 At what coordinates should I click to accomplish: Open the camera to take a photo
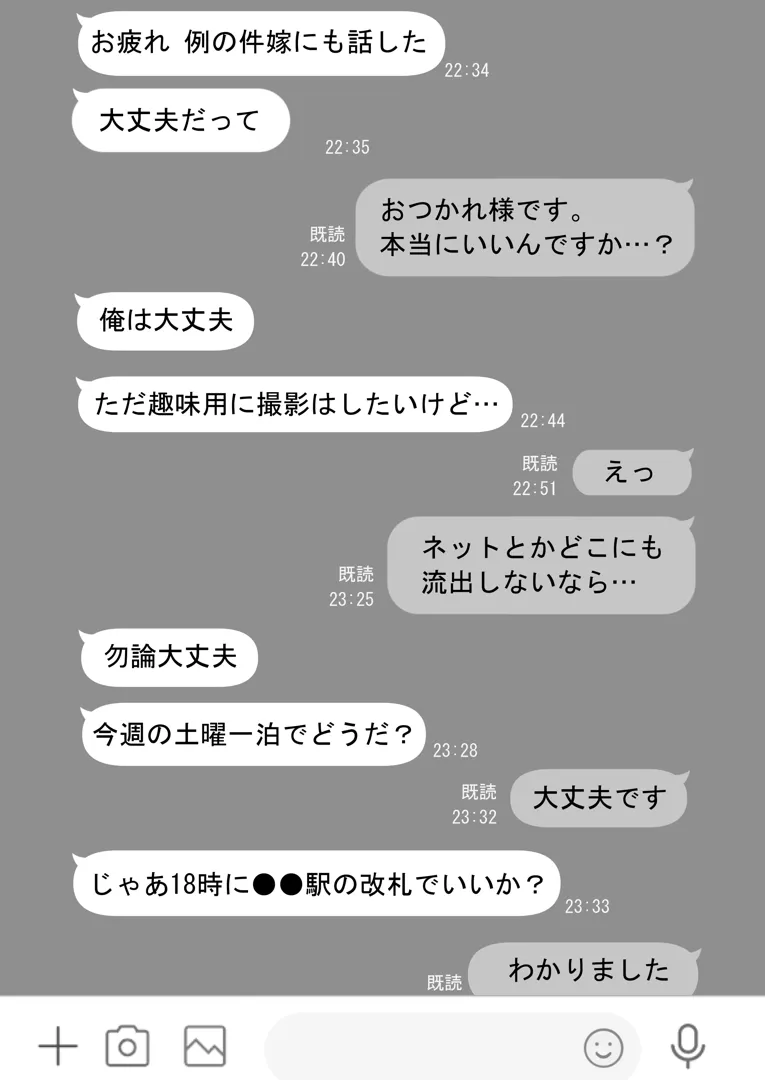[x=127, y=1046]
